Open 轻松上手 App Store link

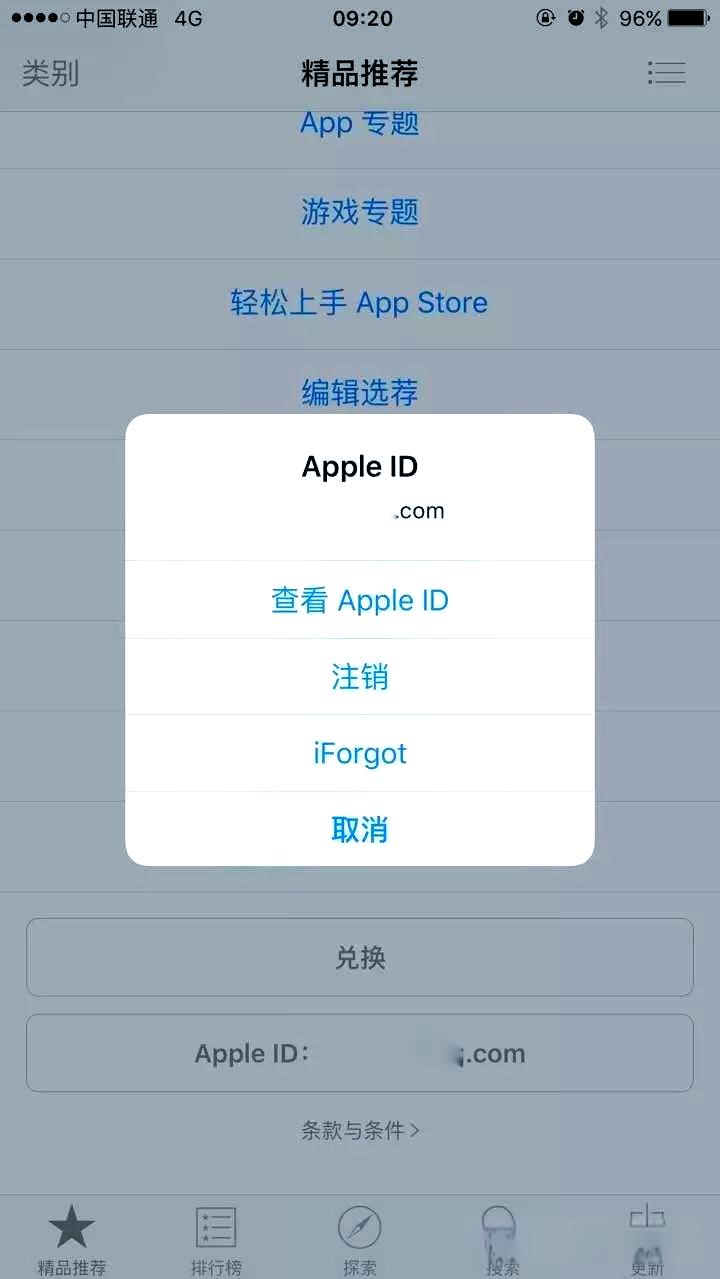coord(360,302)
